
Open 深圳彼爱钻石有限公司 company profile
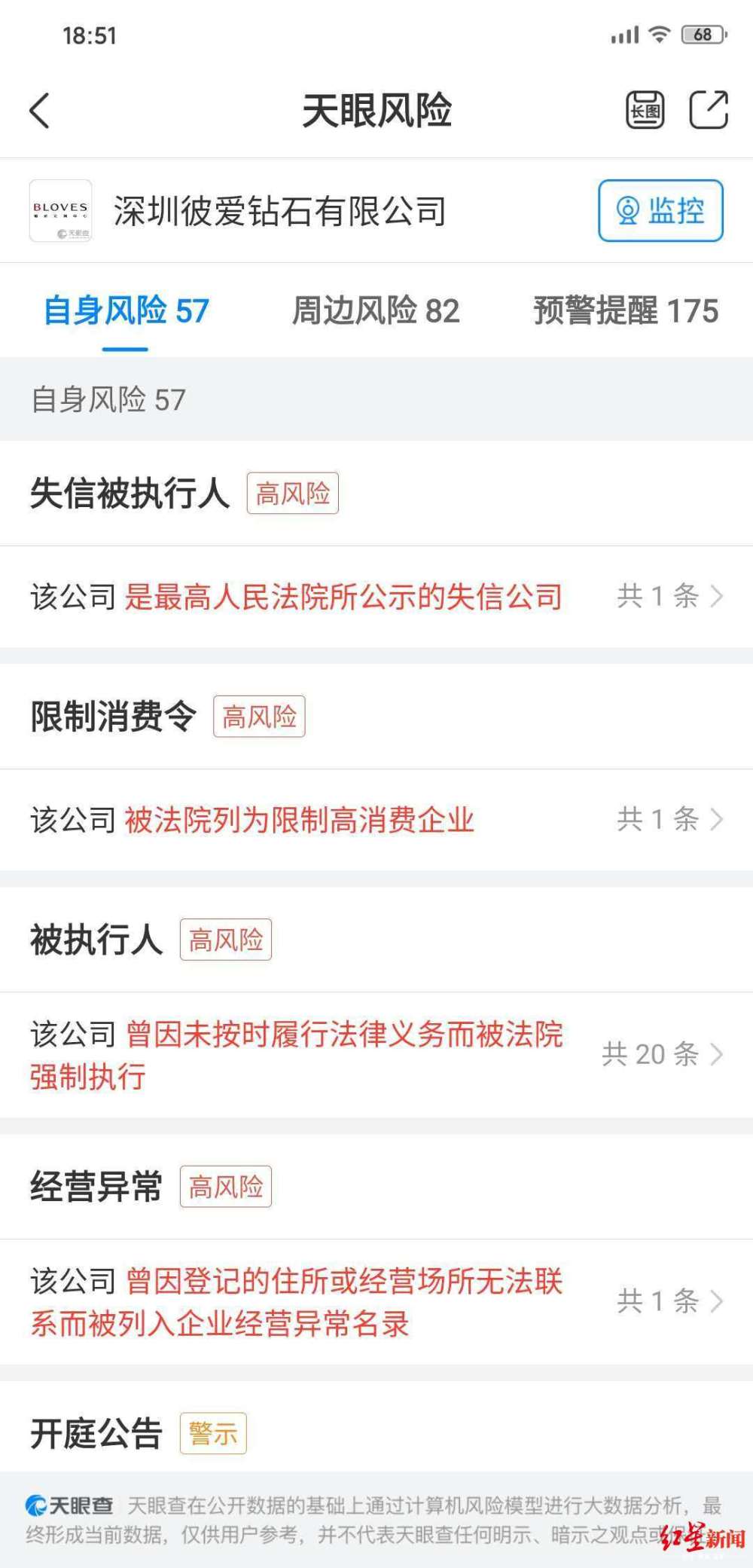(279, 211)
